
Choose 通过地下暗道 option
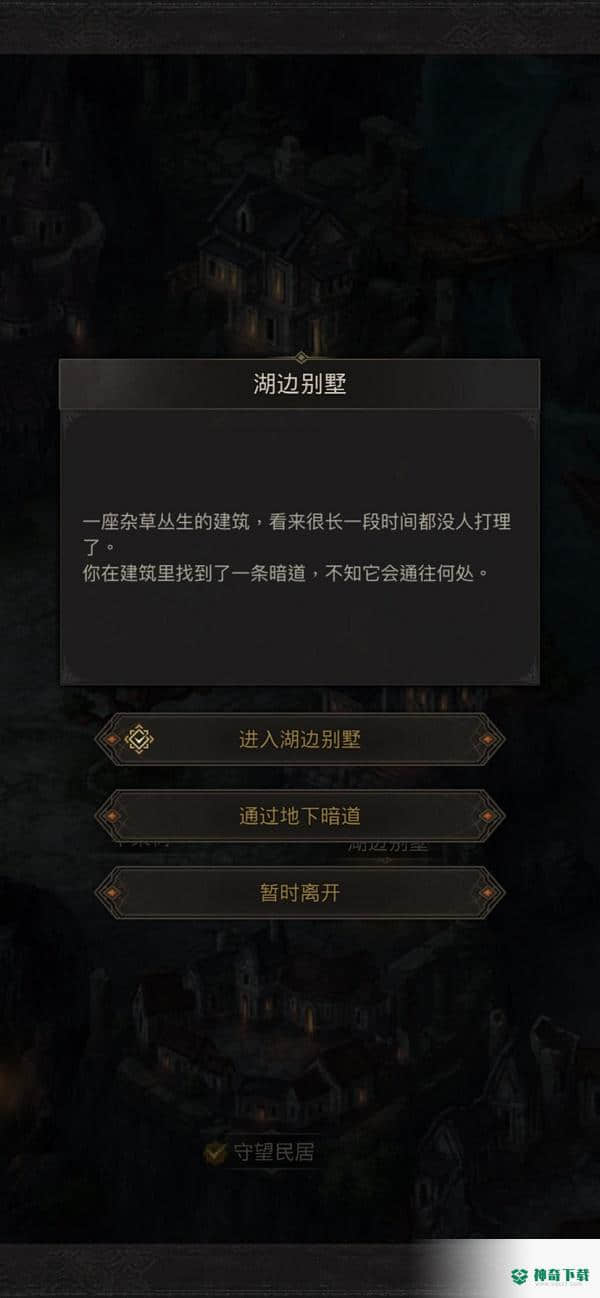coord(299,816)
